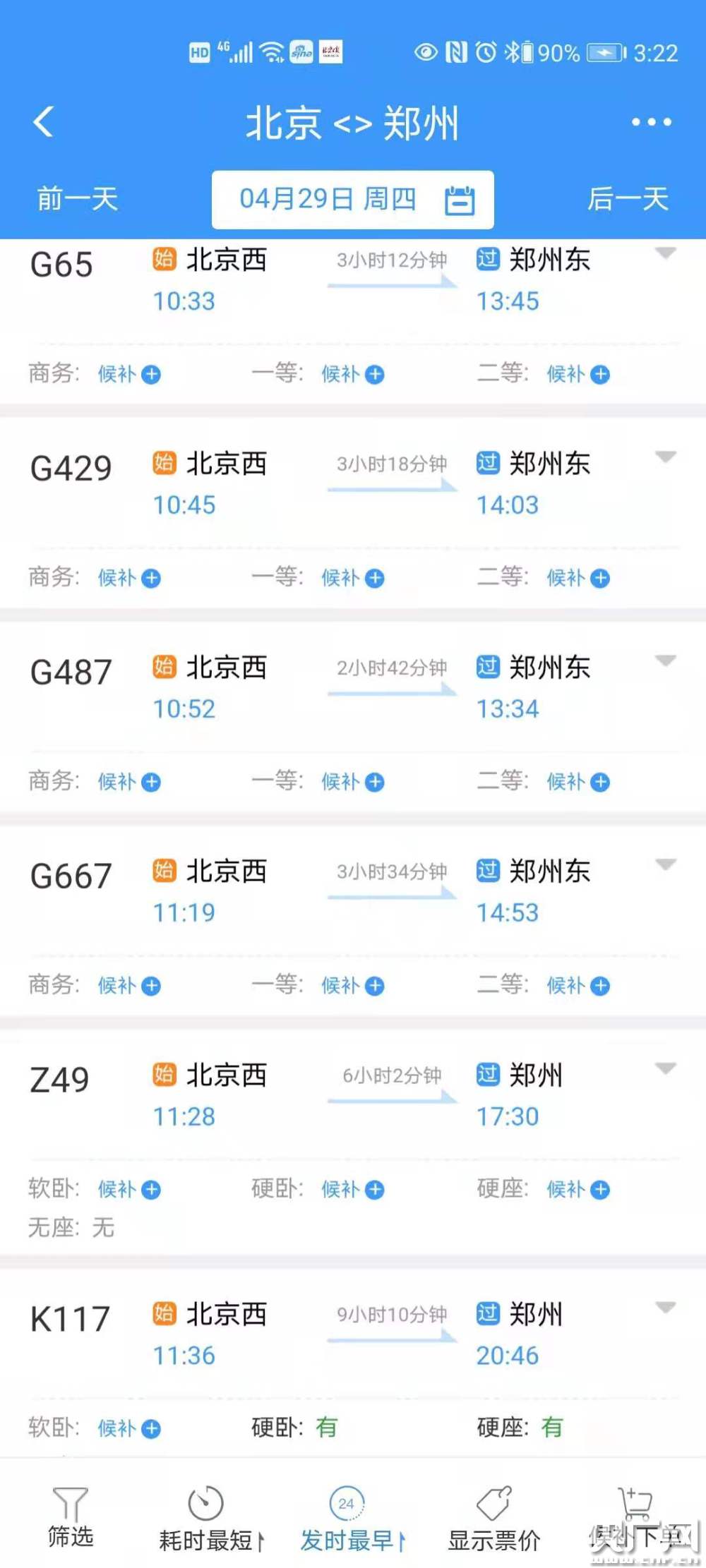The height and width of the screenshot is (1568, 706).
Task: Open the date picker showing 04月29日 周四
Action: 353,200
